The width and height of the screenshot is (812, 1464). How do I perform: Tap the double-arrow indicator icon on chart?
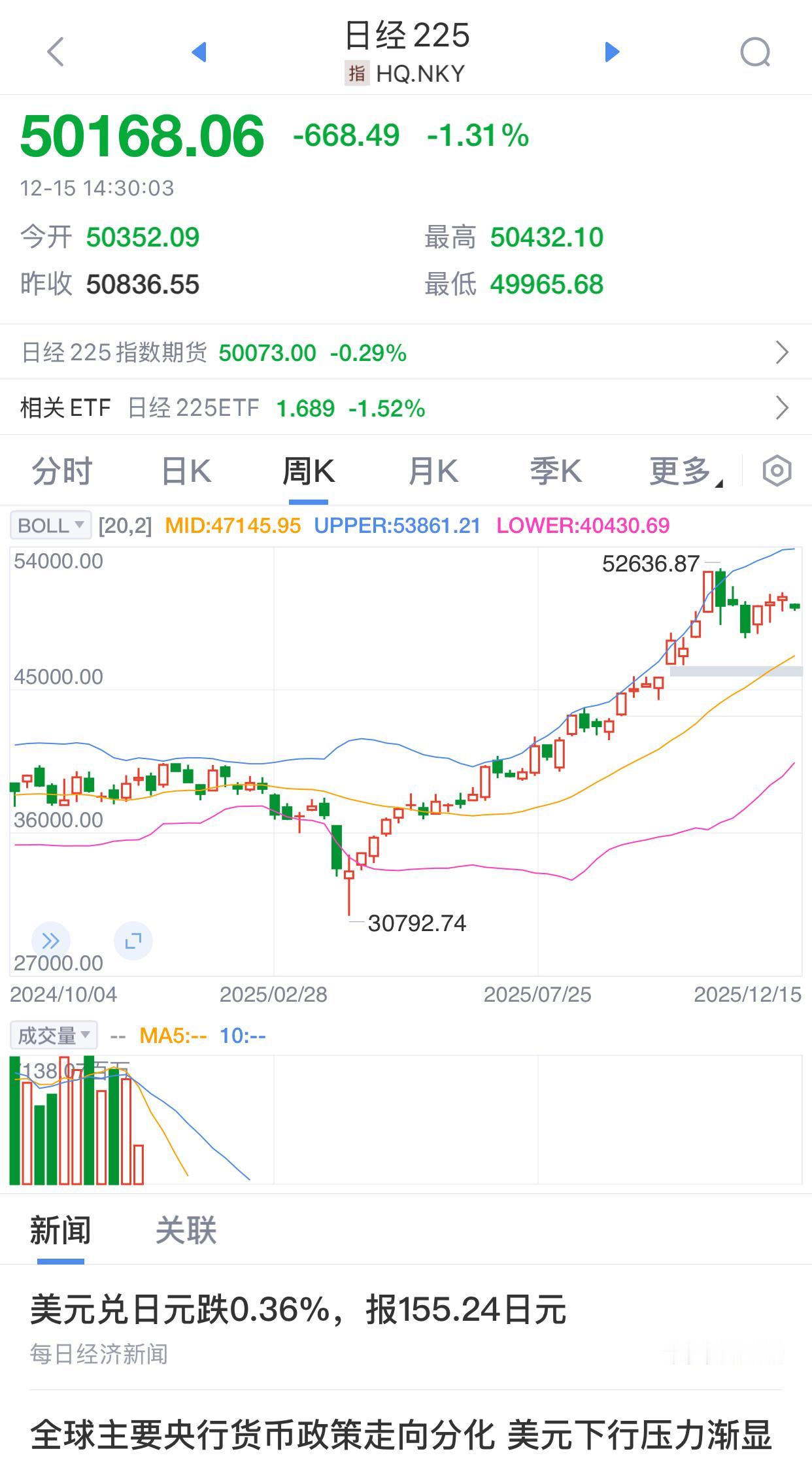(x=49, y=940)
